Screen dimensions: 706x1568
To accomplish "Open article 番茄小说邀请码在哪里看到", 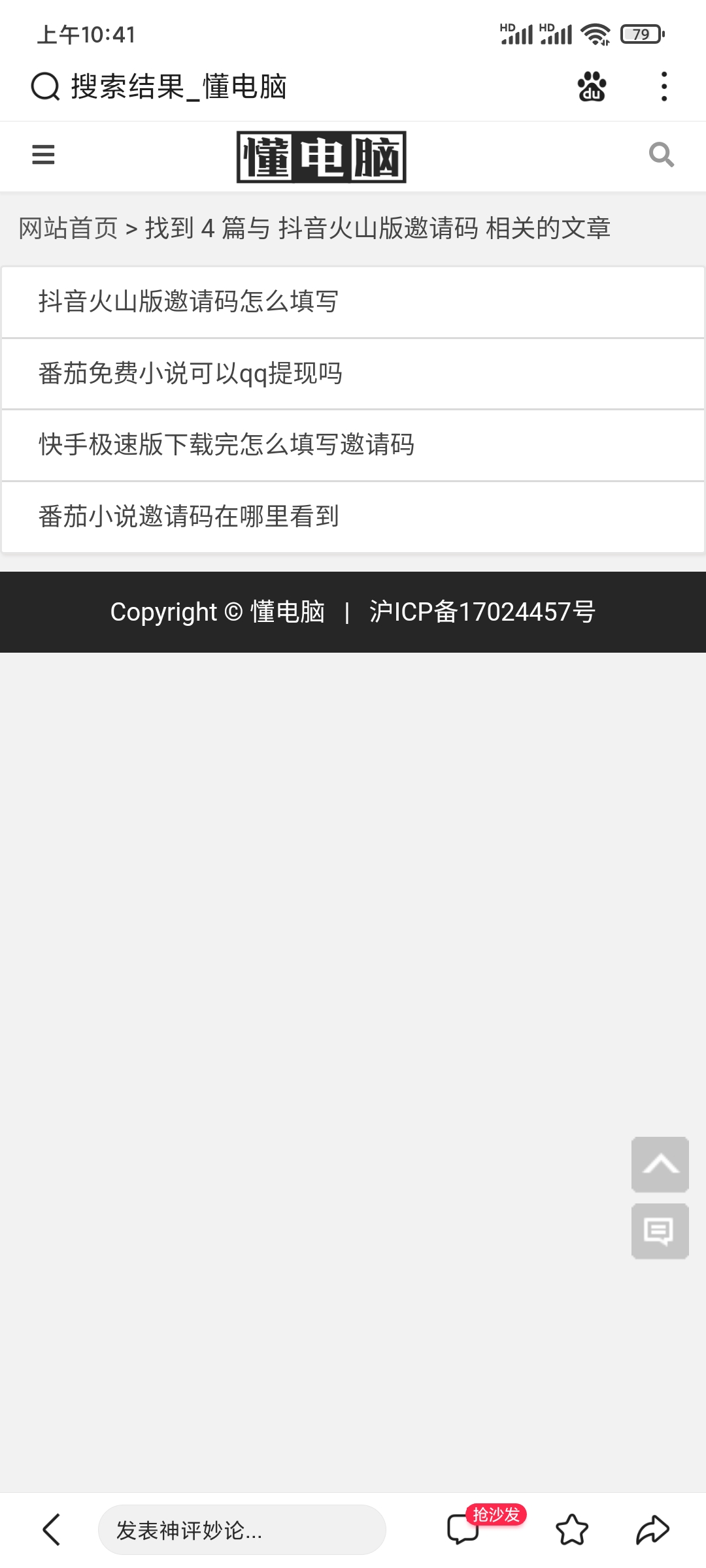I will 188,517.
